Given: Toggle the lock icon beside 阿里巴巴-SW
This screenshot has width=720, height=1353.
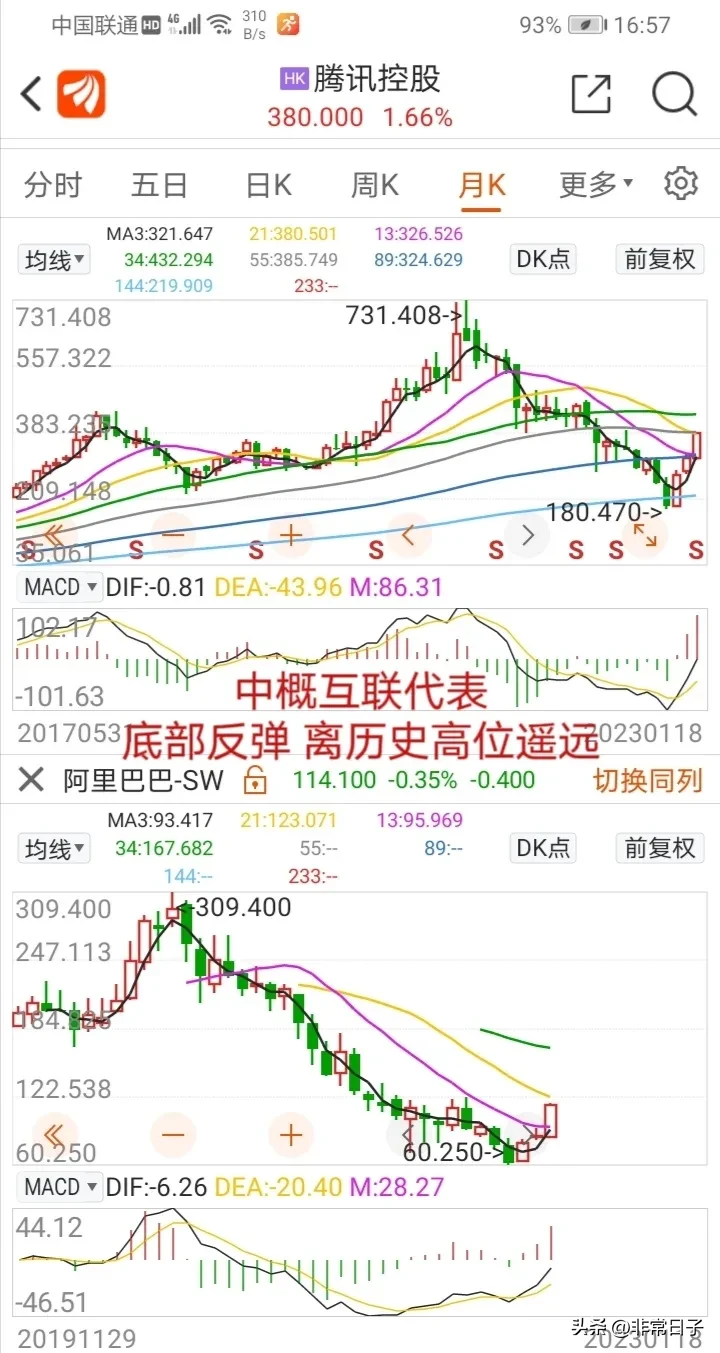Looking at the screenshot, I should click(x=256, y=780).
